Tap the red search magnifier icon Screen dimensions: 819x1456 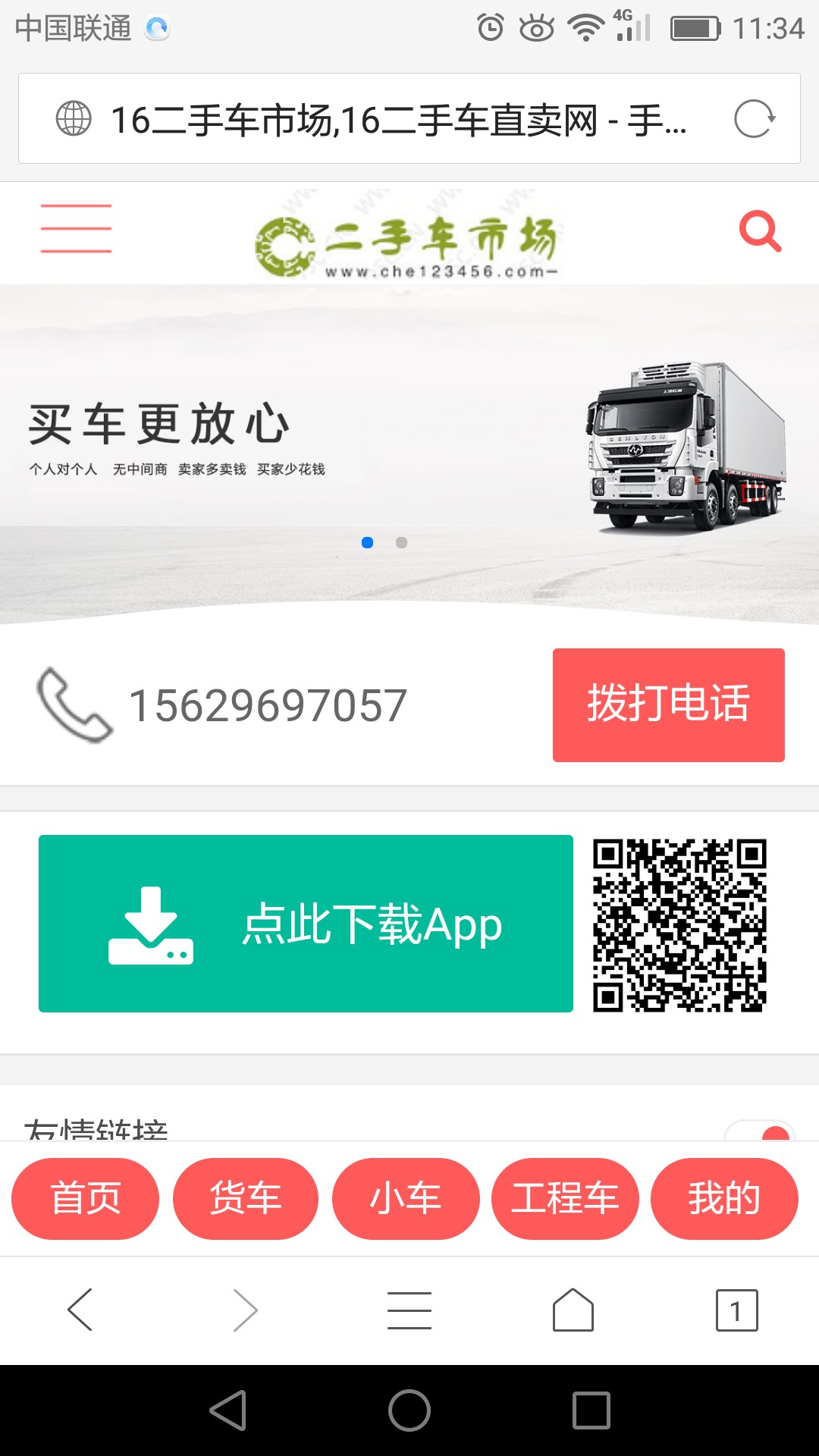[x=760, y=231]
